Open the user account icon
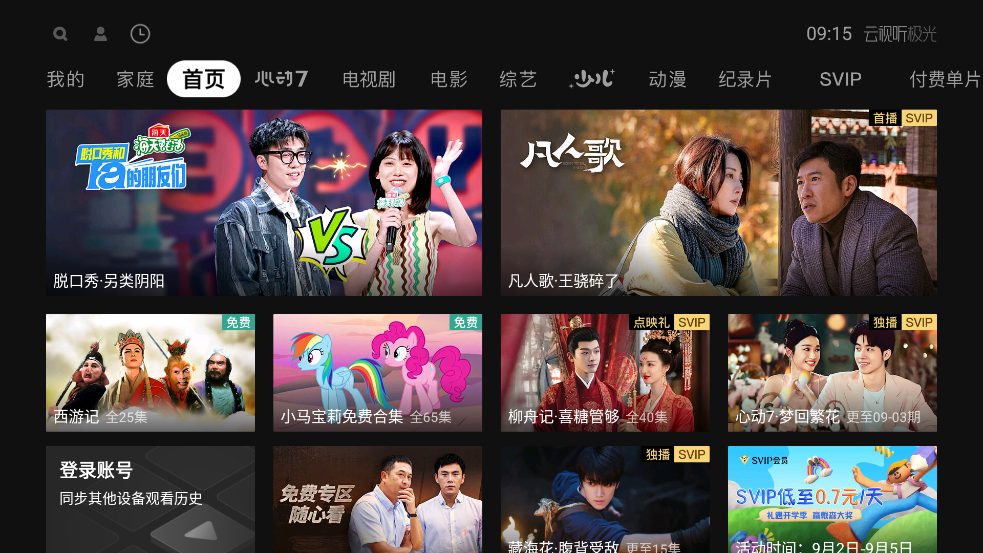Viewport: 983px width, 553px height. click(x=100, y=34)
